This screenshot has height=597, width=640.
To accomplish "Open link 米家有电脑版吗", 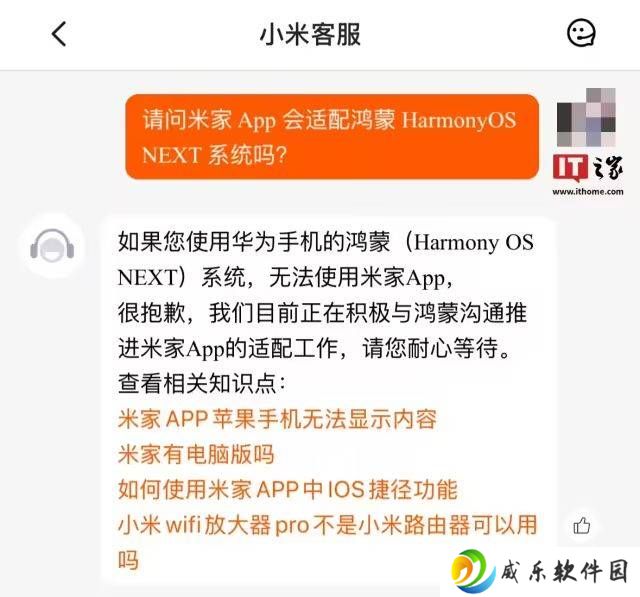I will click(196, 454).
